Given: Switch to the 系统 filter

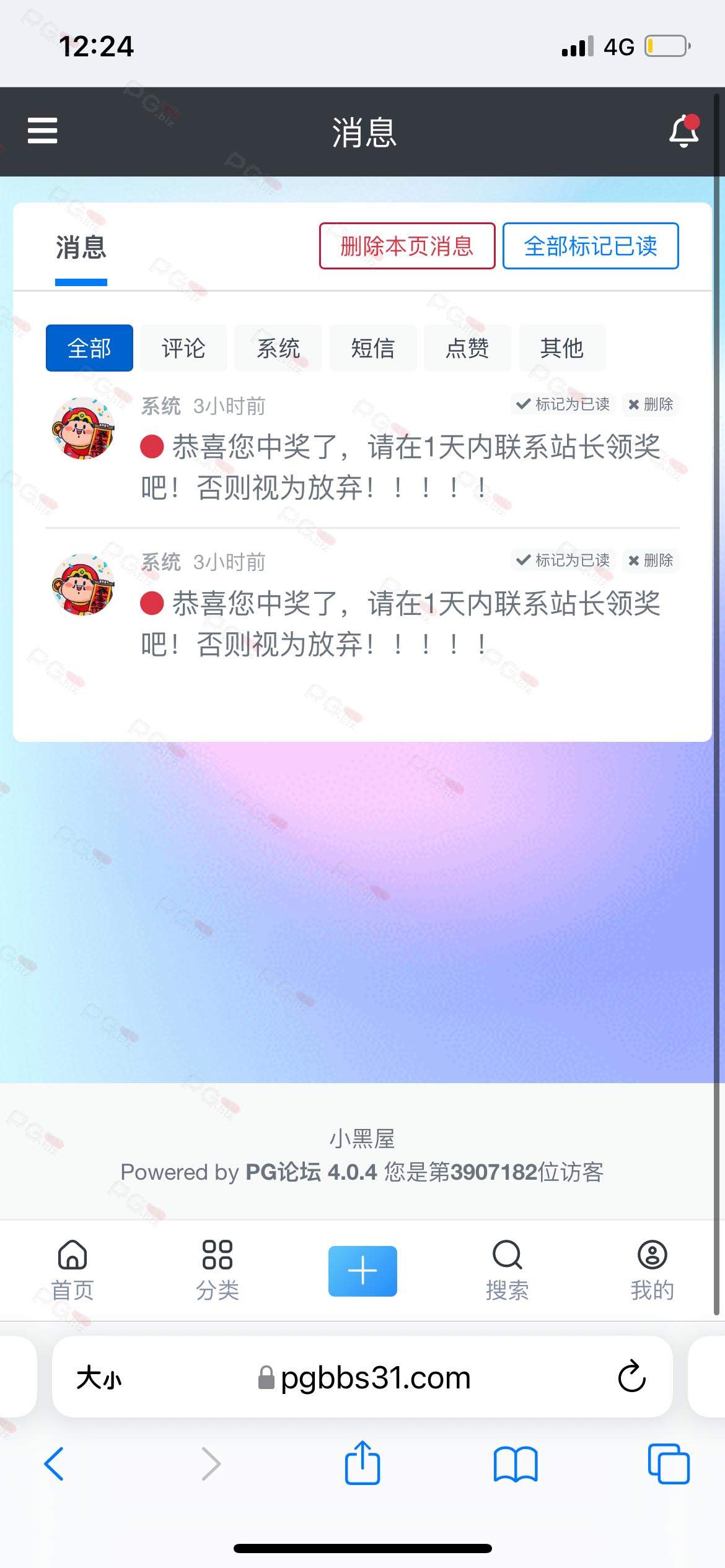Looking at the screenshot, I should (278, 348).
